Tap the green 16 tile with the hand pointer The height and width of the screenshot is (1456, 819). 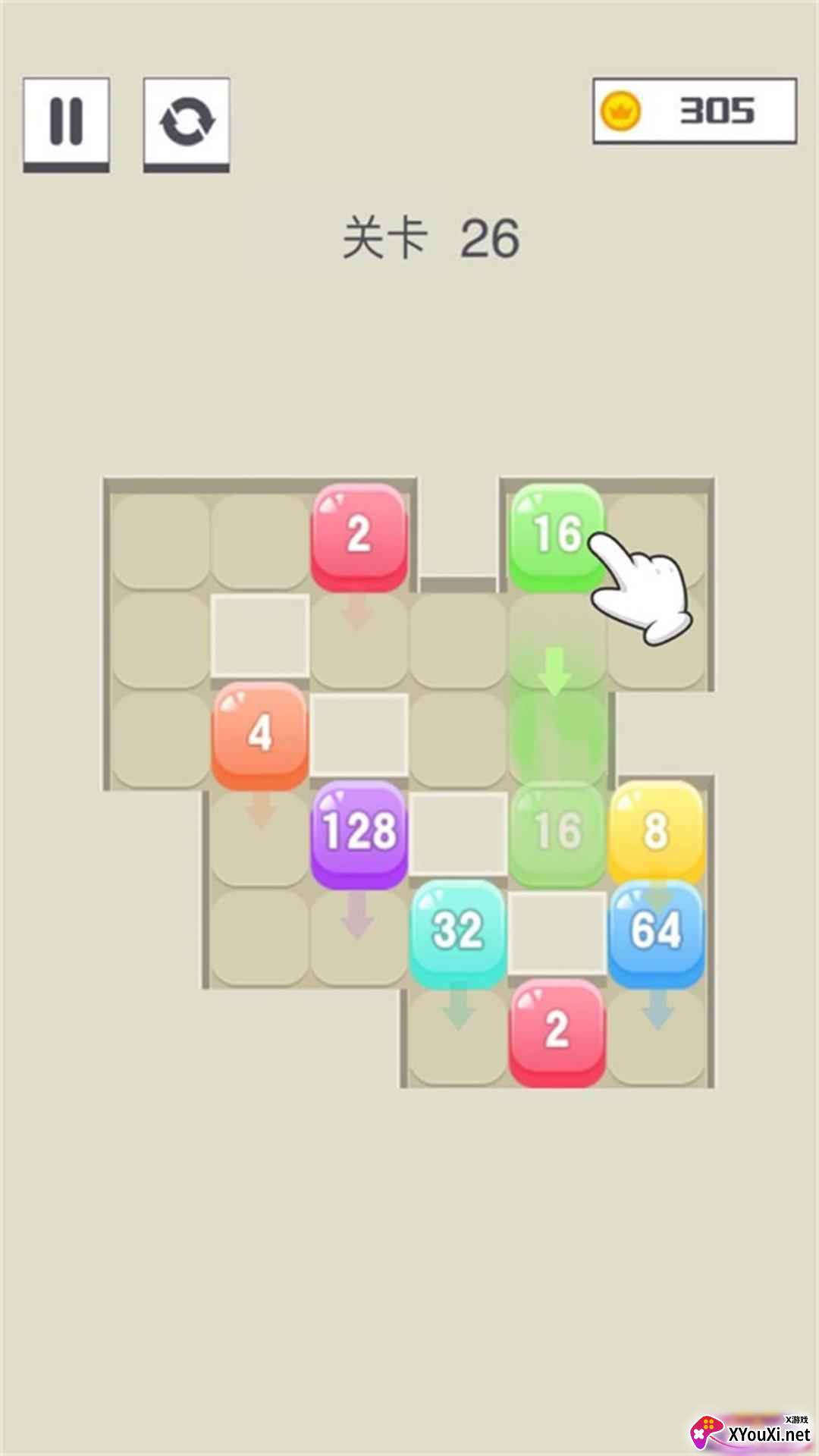tap(557, 537)
